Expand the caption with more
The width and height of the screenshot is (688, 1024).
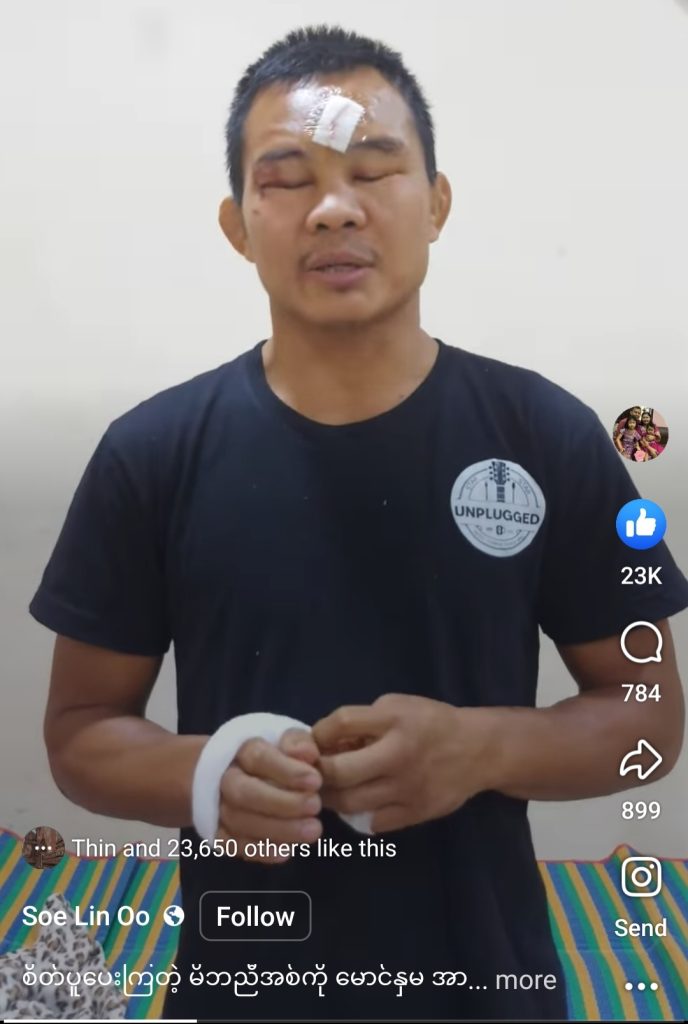(526, 980)
